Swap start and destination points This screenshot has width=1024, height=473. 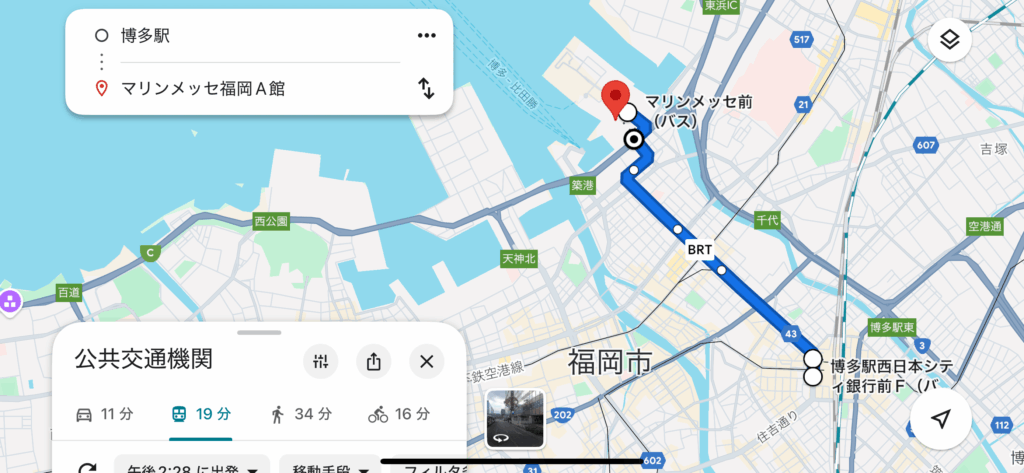point(427,88)
